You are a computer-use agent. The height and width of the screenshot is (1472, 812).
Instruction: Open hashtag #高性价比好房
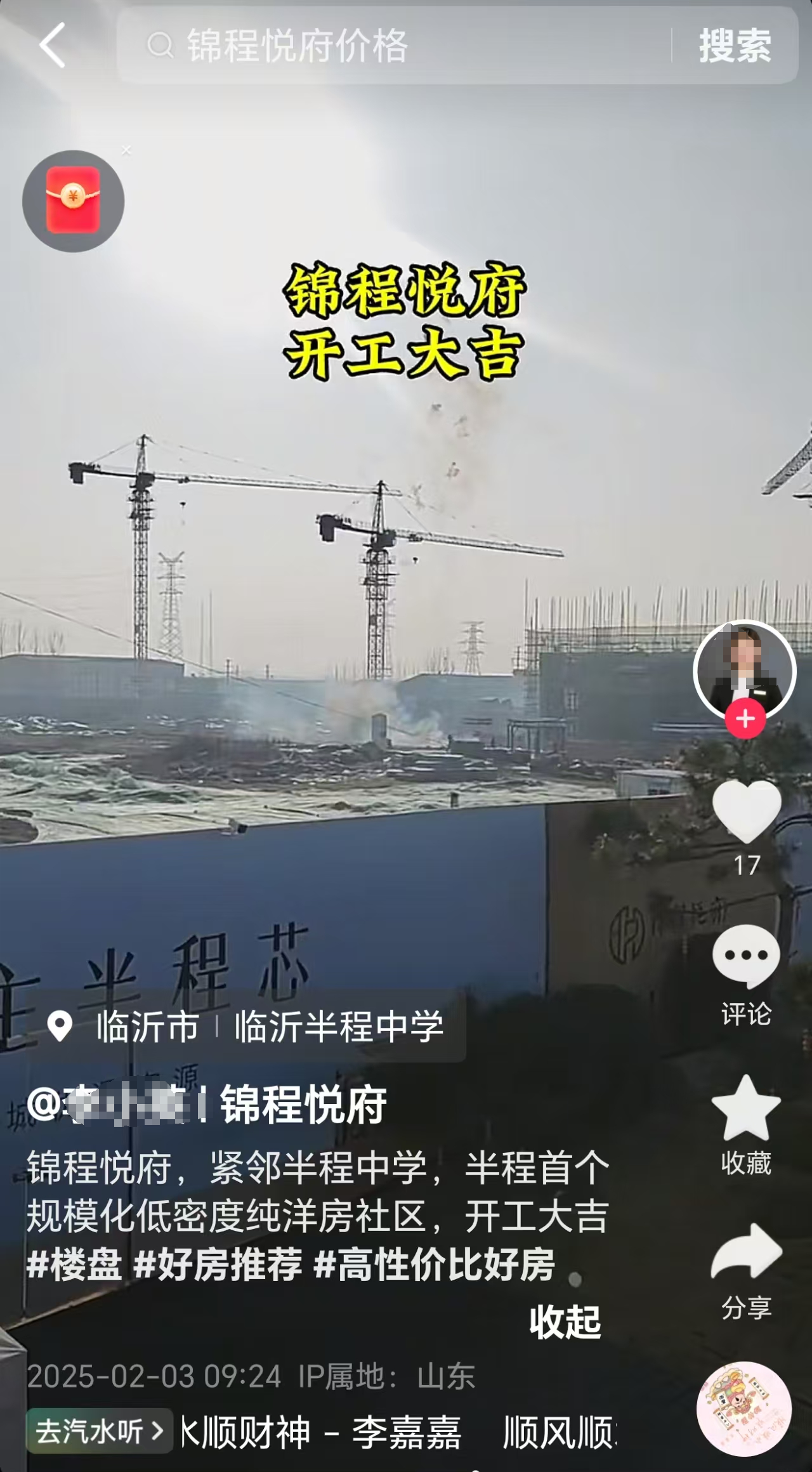435,1263
